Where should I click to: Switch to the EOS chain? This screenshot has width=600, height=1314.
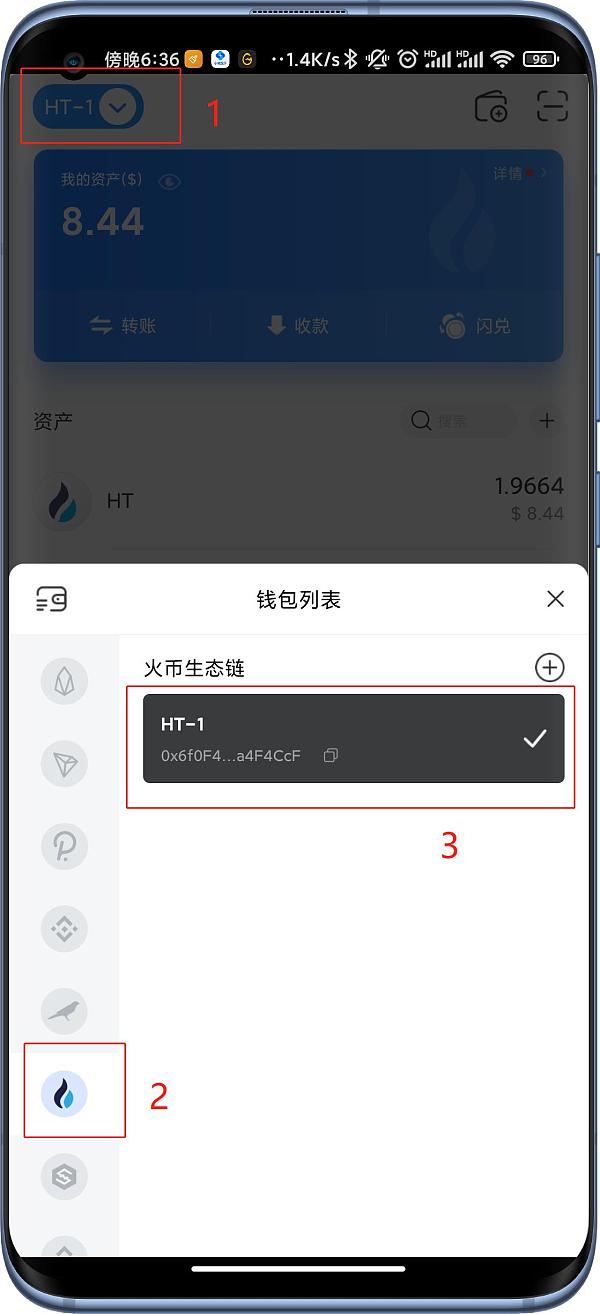point(64,682)
